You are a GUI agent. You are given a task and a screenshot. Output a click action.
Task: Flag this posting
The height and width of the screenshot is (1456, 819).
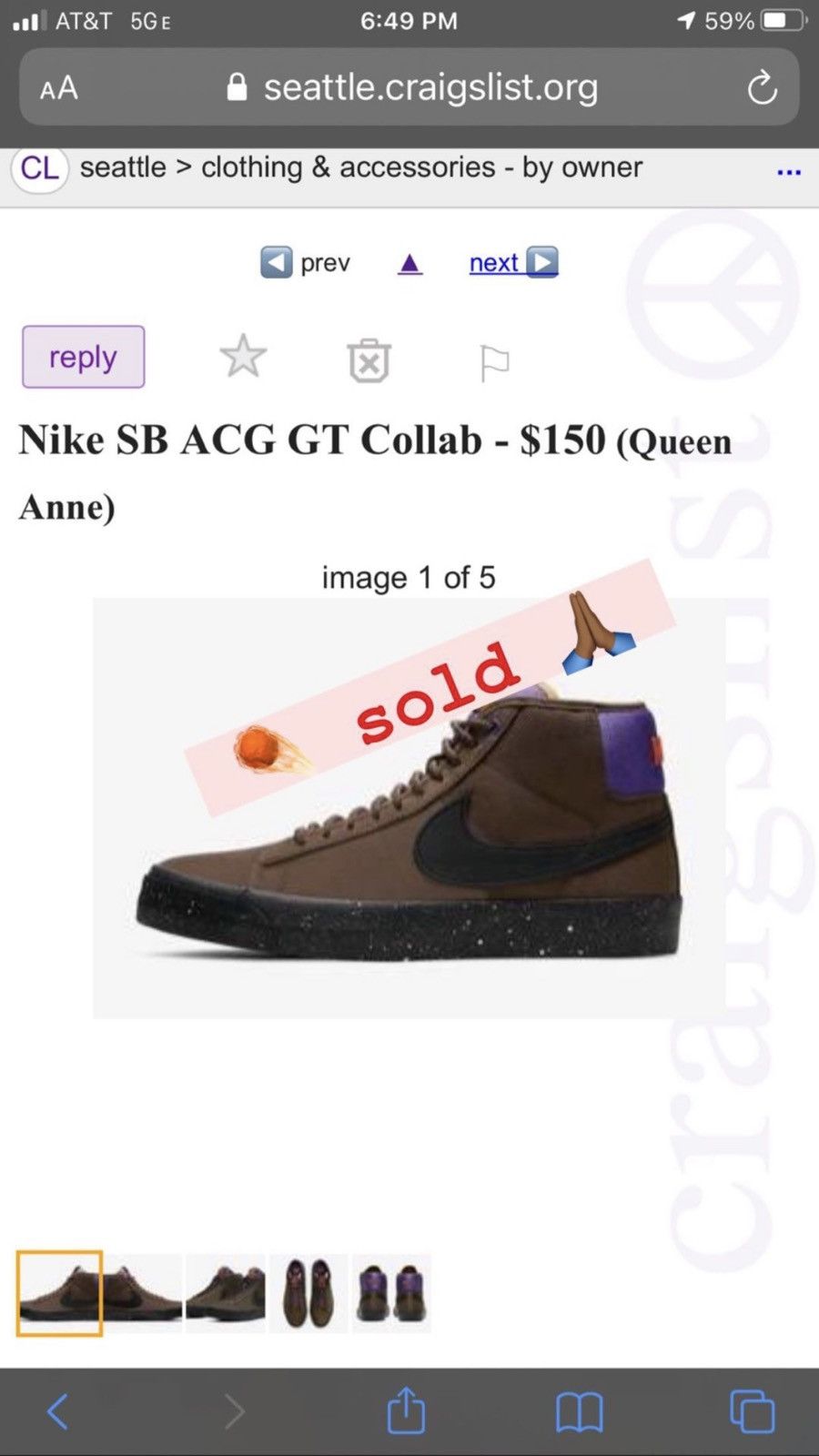[494, 362]
